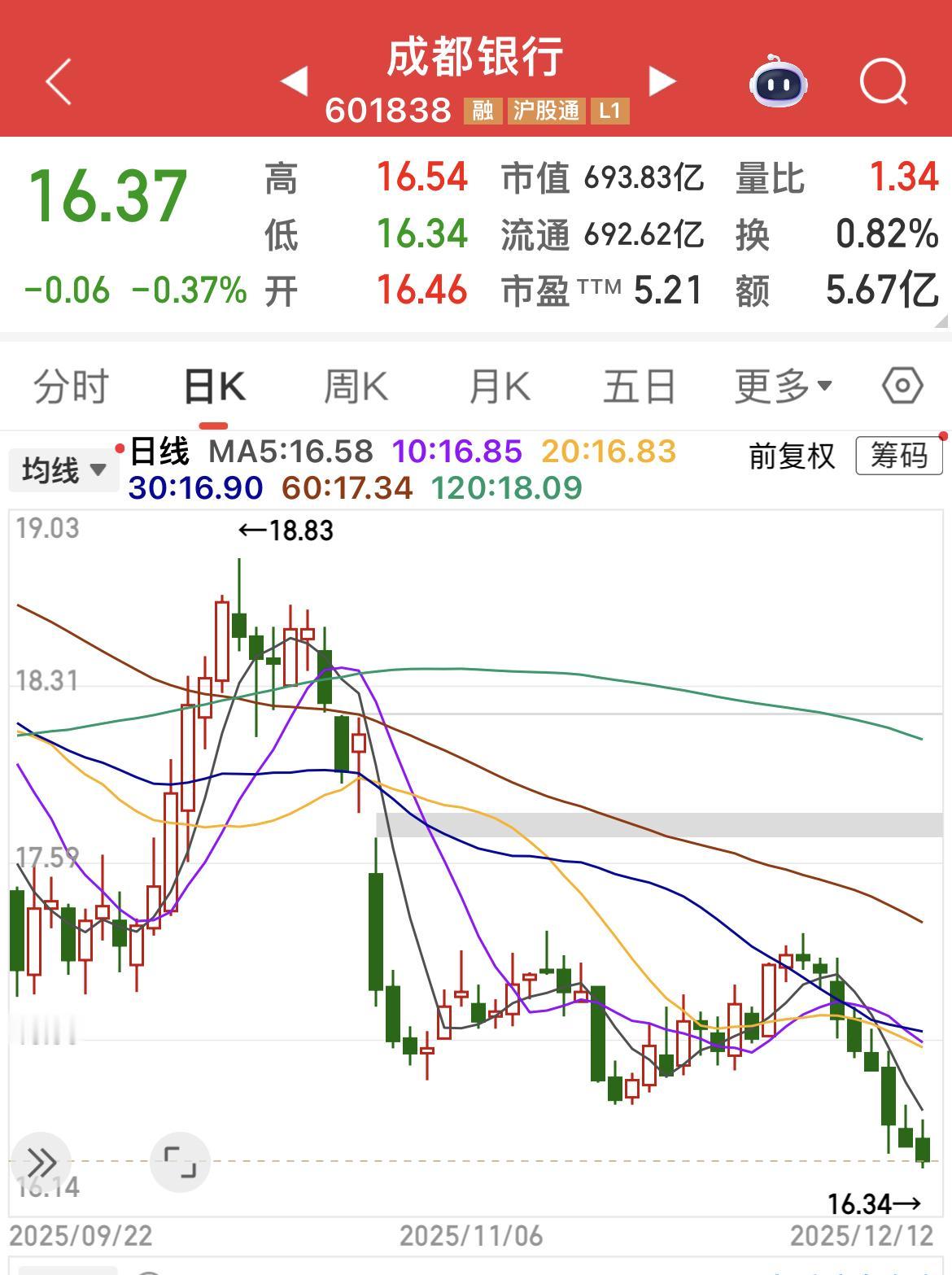Tap the robot AI assistant icon
The width and height of the screenshot is (952, 1275).
[777, 81]
